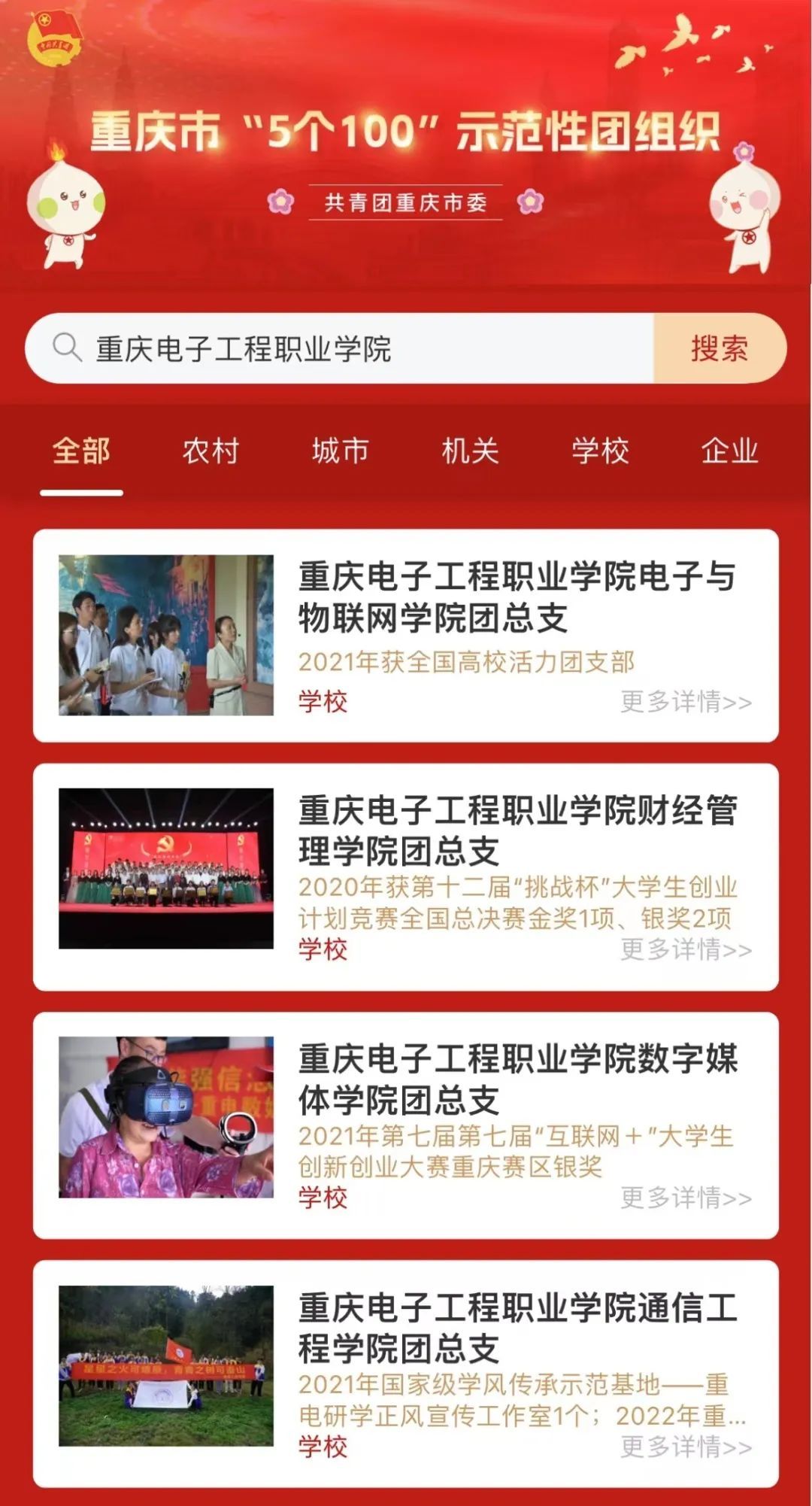View 更多详情 for 数字媒体学院团总支
Viewport: 812px width, 1506px height.
[x=686, y=1198]
